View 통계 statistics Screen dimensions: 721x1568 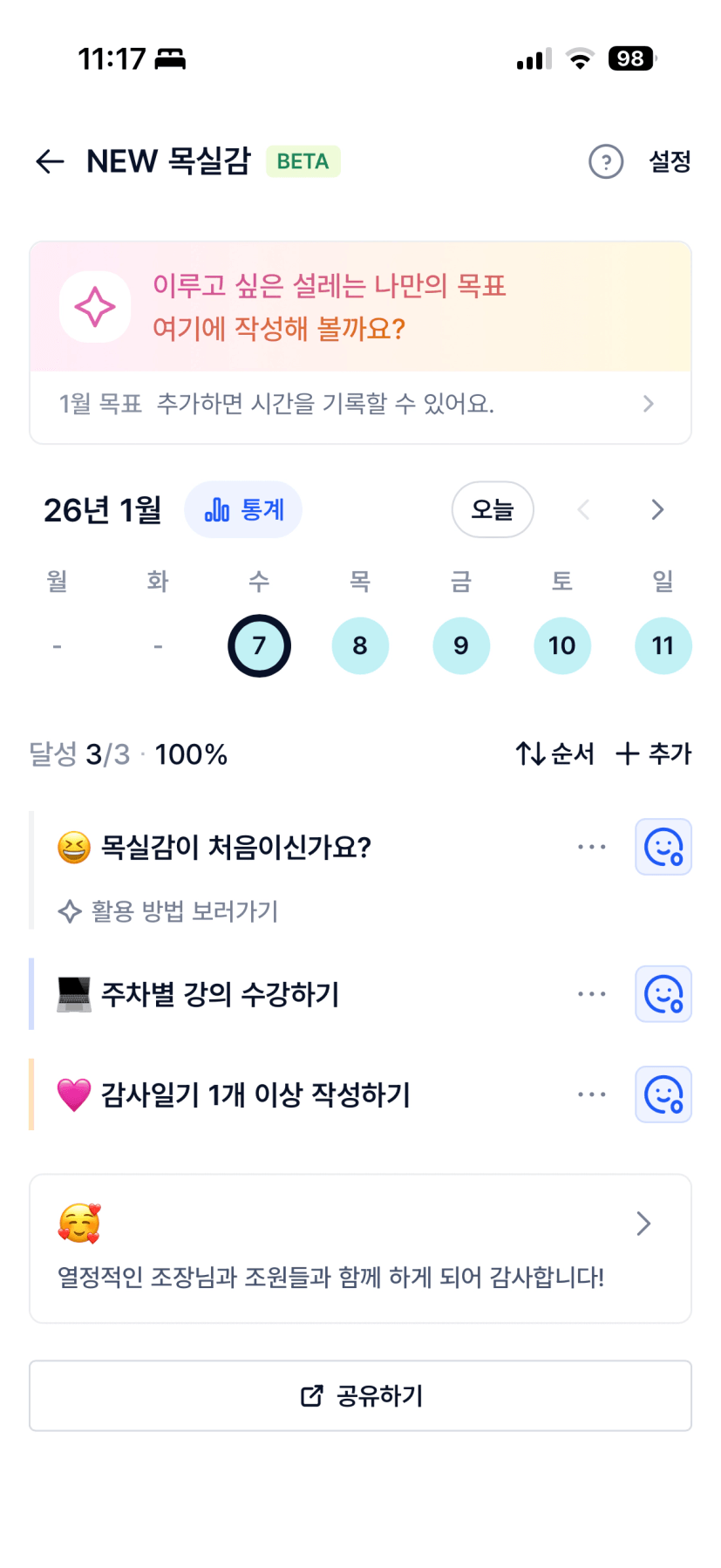[243, 510]
